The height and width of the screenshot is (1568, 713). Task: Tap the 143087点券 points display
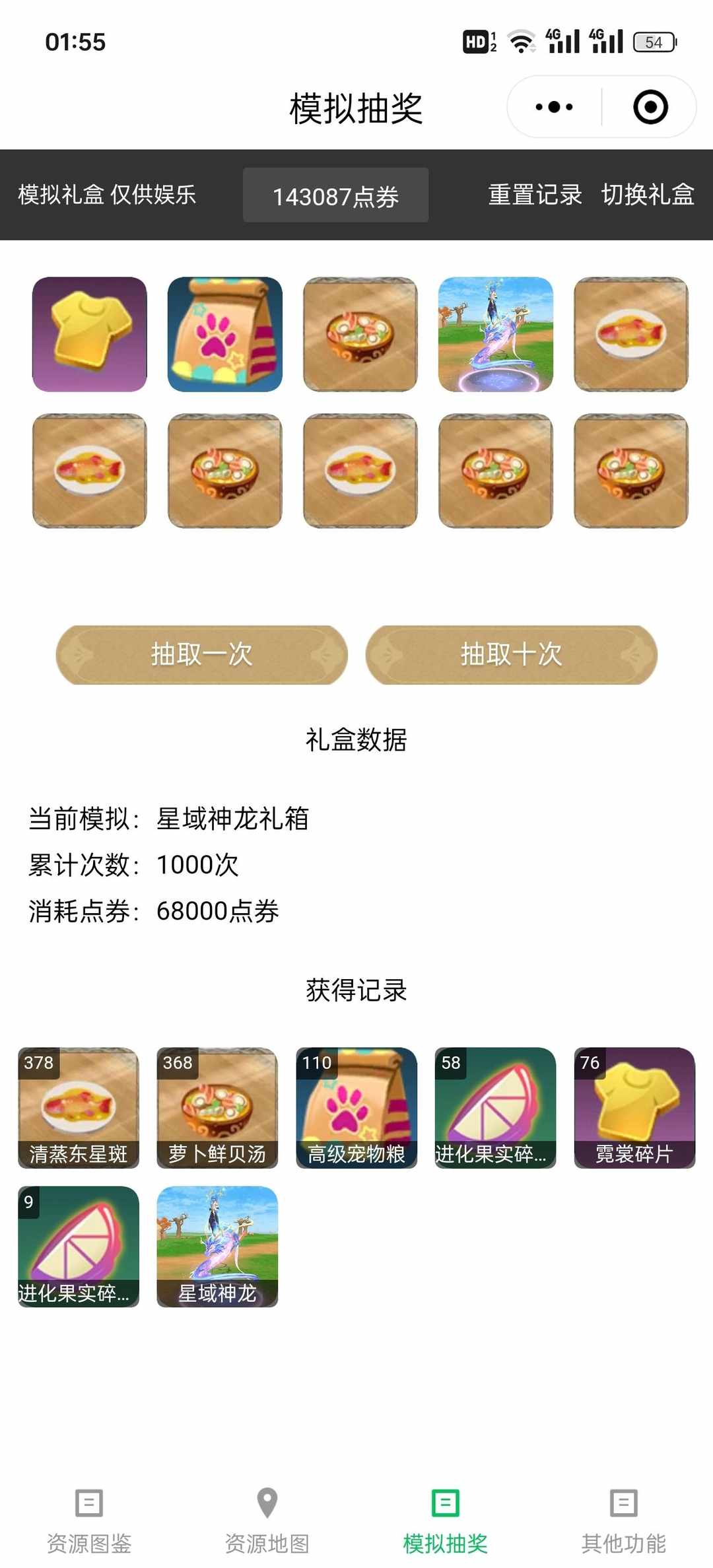(335, 195)
